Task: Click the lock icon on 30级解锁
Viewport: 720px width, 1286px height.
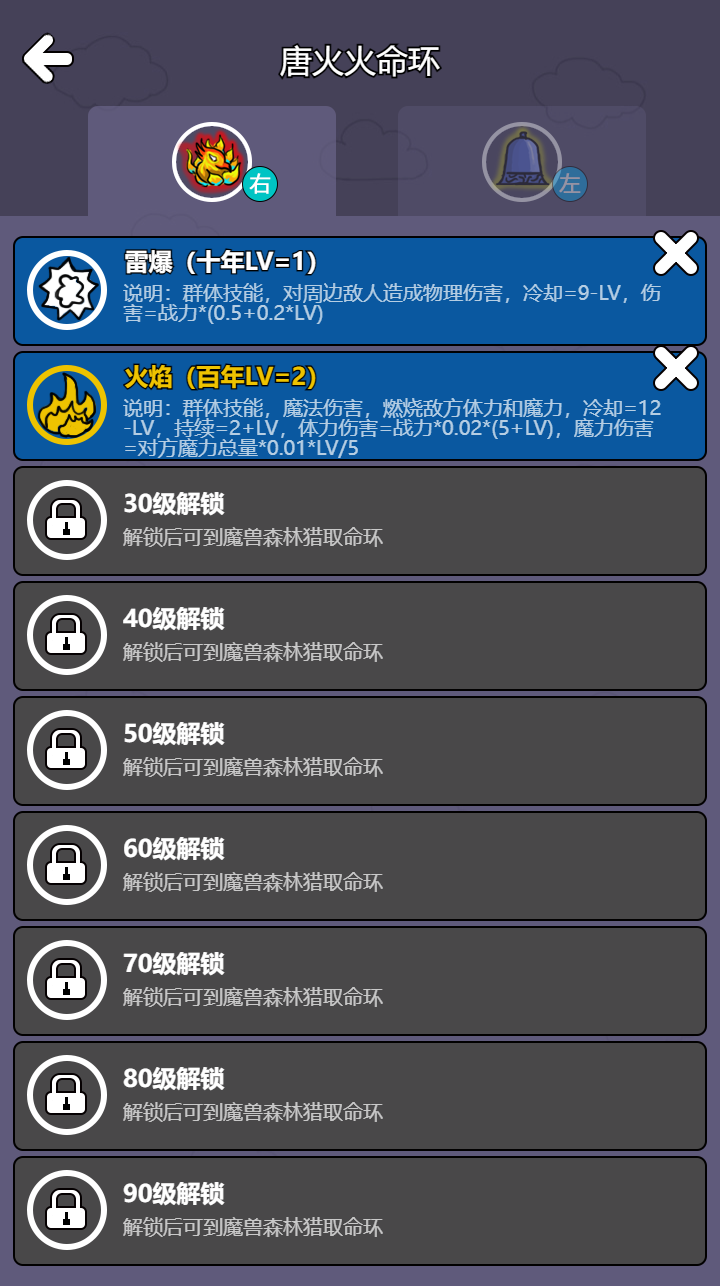Action: pyautogui.click(x=66, y=519)
